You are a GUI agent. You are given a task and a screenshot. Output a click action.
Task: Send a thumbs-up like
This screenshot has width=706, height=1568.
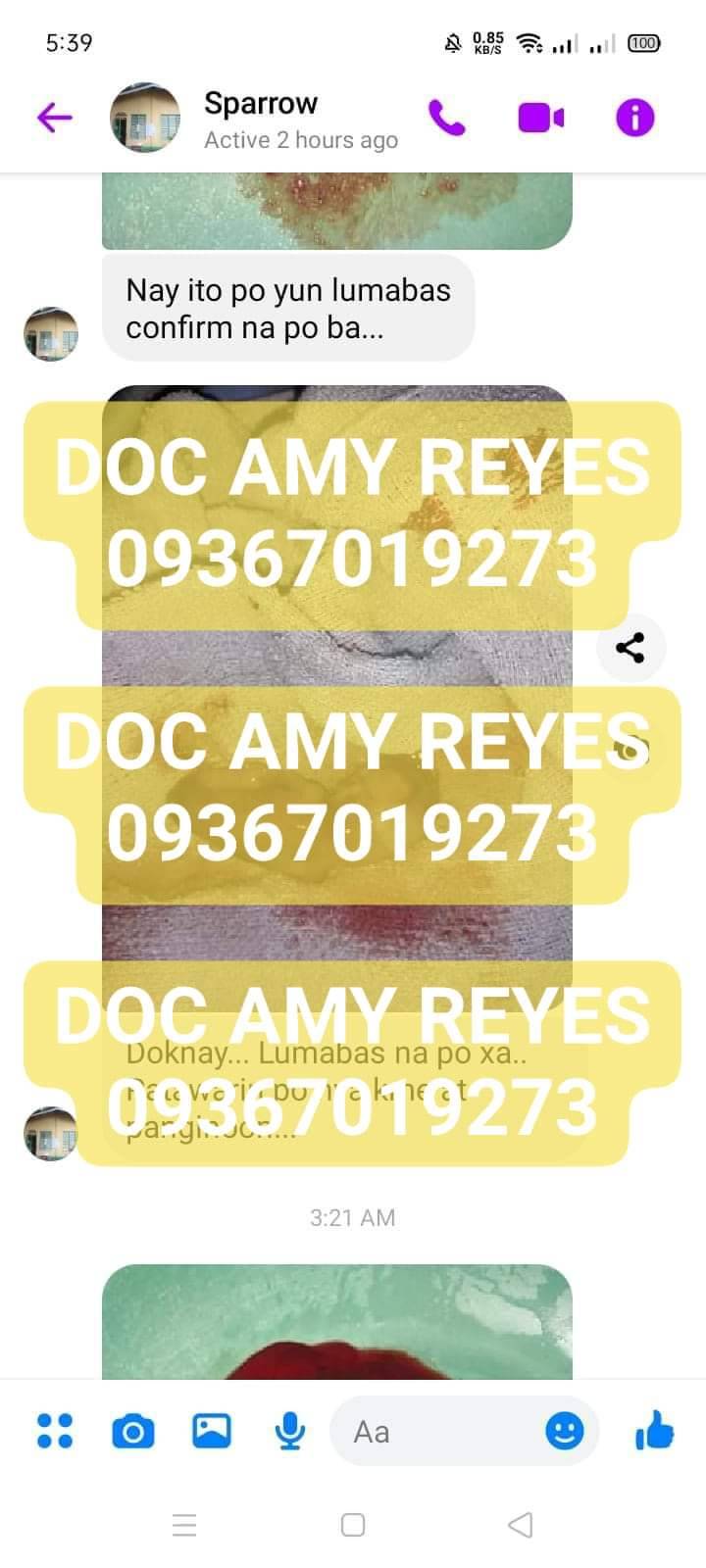point(654,1431)
